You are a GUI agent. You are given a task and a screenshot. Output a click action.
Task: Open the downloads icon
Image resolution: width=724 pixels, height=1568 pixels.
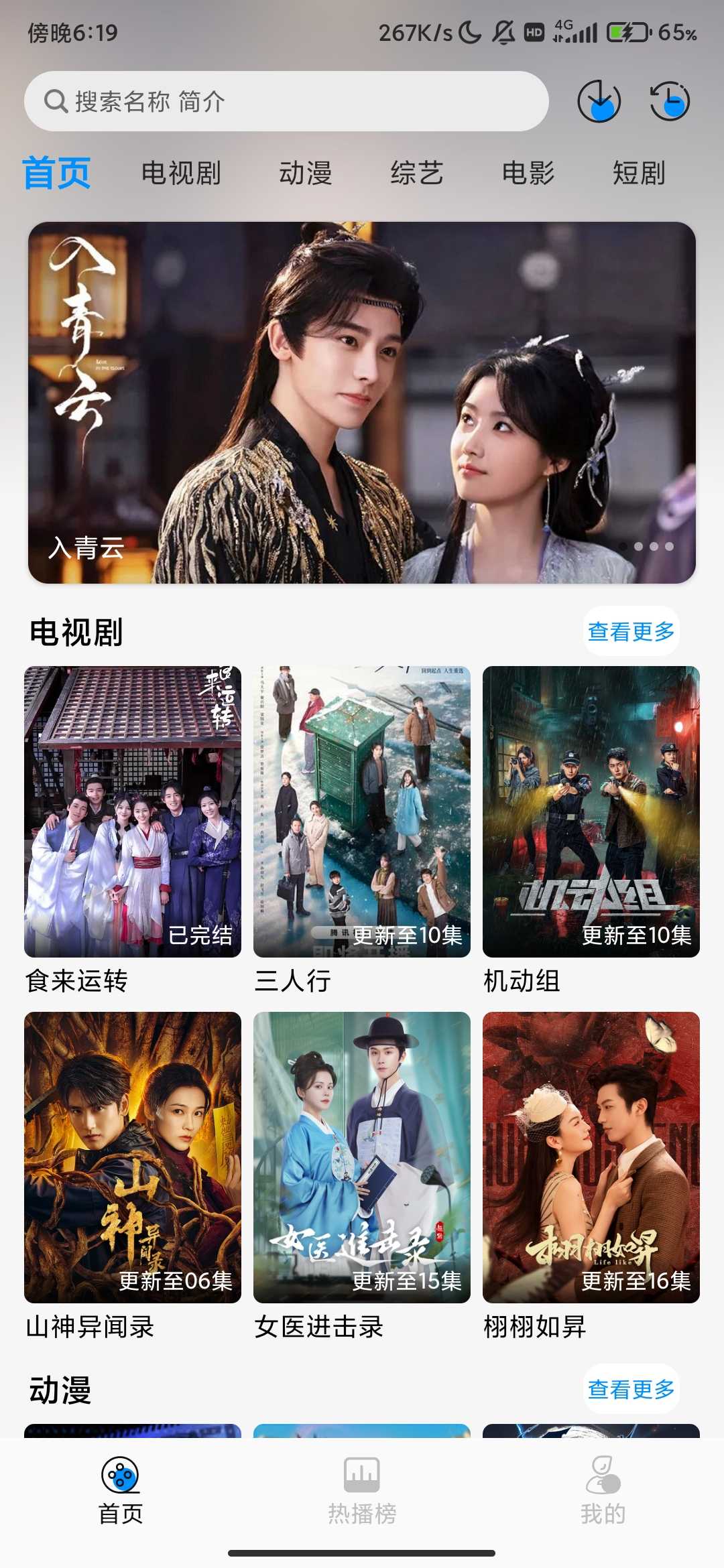pyautogui.click(x=599, y=101)
